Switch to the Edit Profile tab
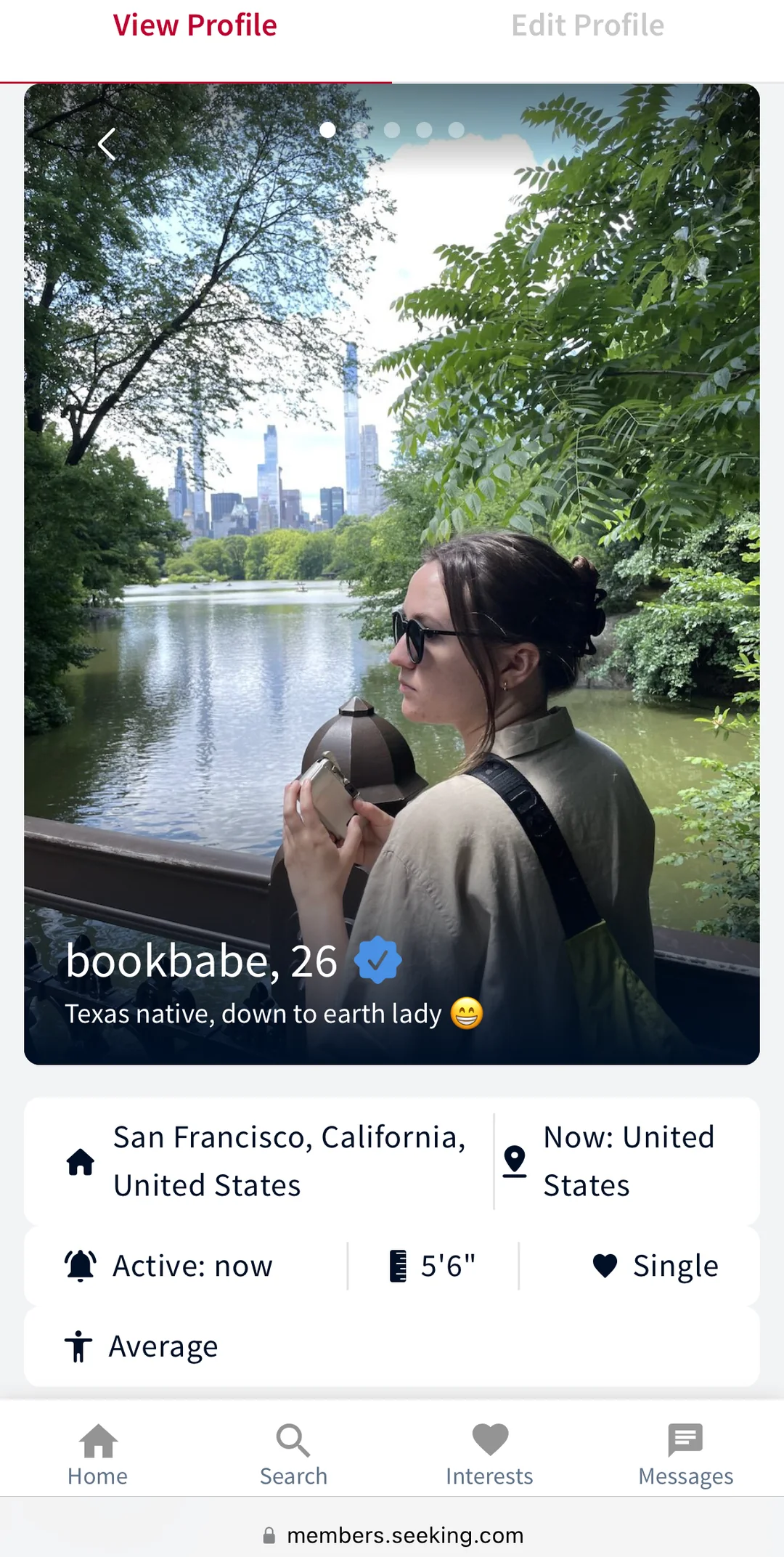Viewport: 784px width, 1557px height. coord(588,26)
